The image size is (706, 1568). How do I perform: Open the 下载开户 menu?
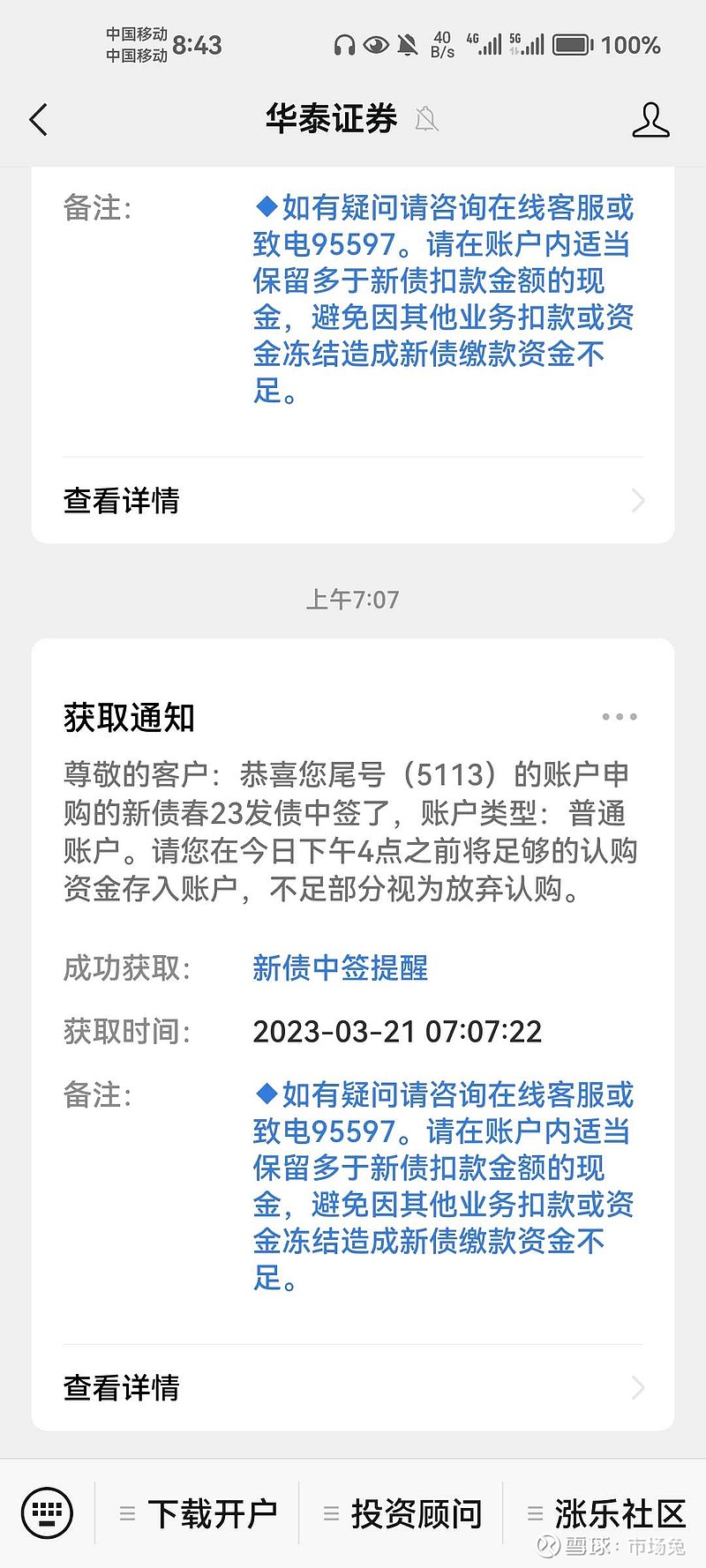pyautogui.click(x=197, y=1513)
